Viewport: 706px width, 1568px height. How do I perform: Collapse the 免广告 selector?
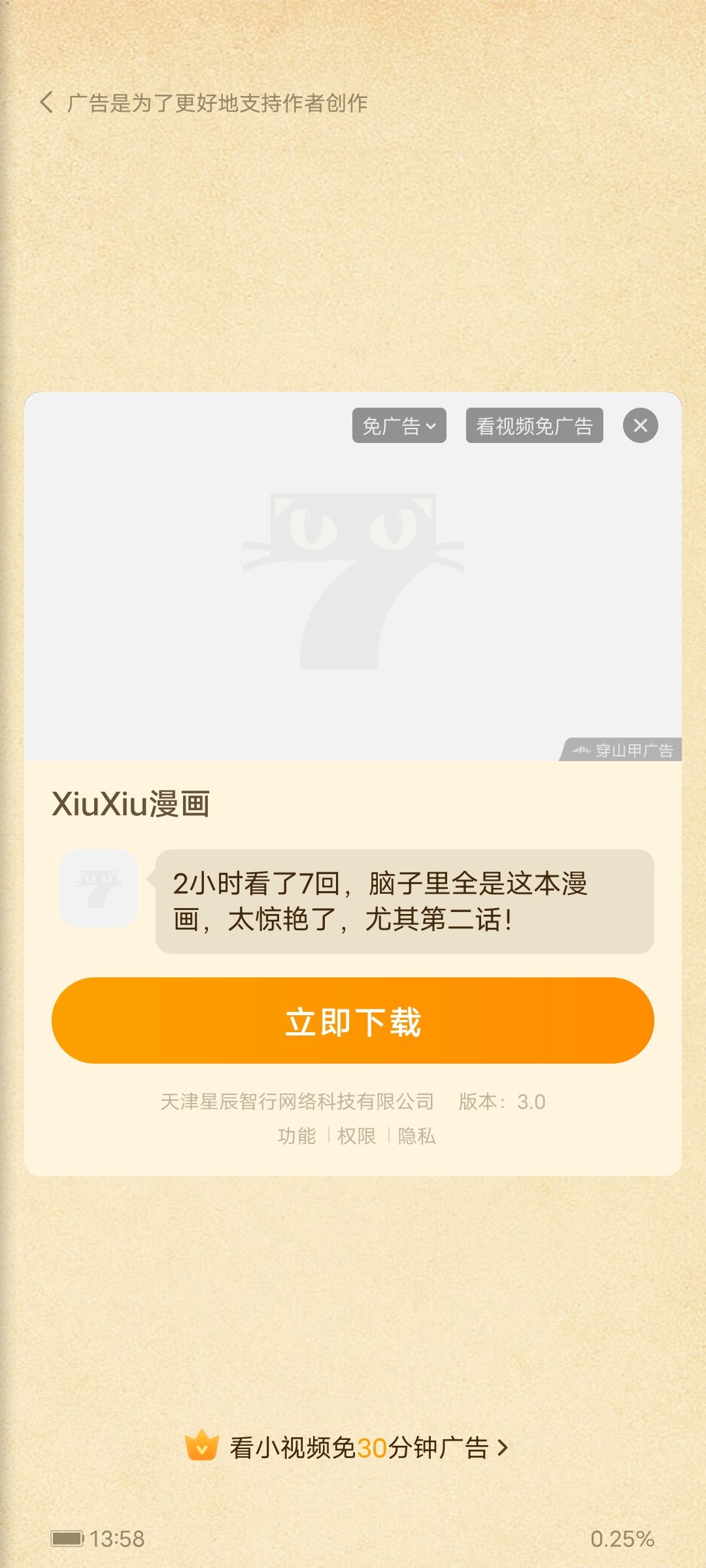pos(399,425)
